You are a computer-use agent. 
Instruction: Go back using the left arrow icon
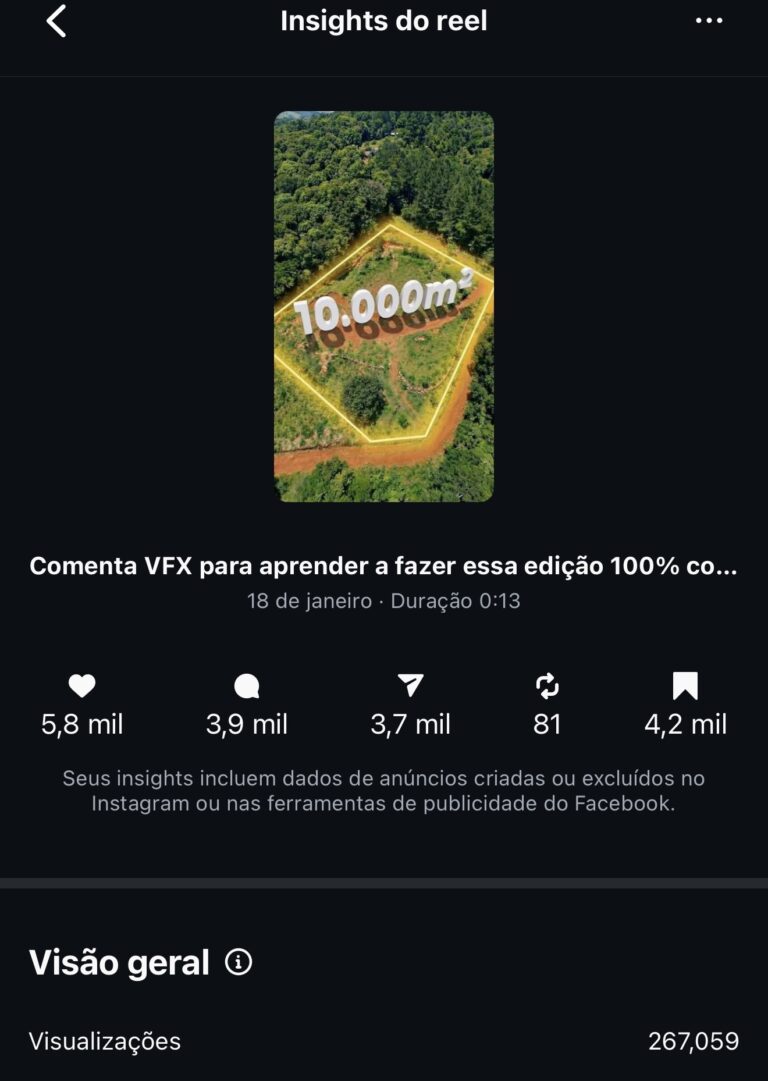click(x=57, y=20)
